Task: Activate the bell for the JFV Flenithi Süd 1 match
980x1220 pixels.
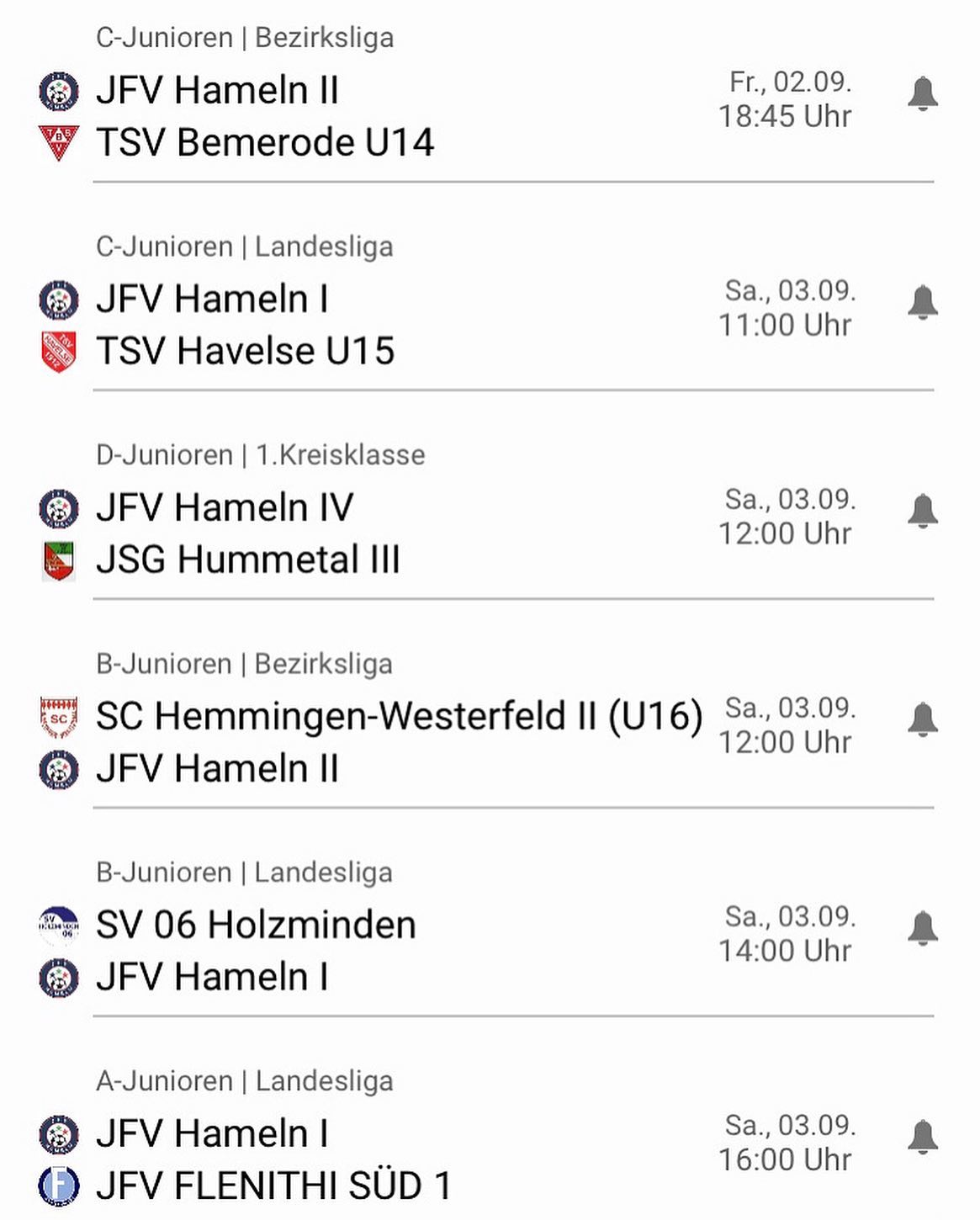Action: pyautogui.click(x=922, y=1137)
